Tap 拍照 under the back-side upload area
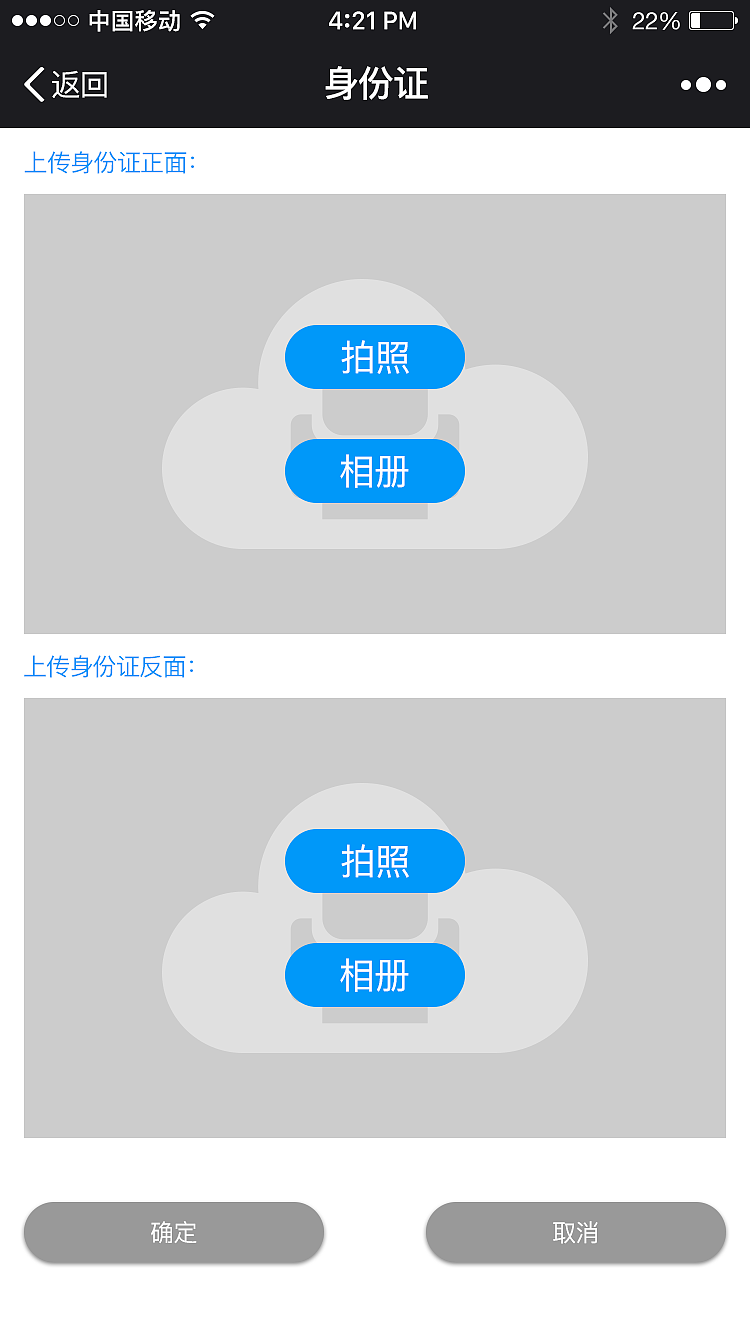The width and height of the screenshot is (750, 1334). click(375, 861)
